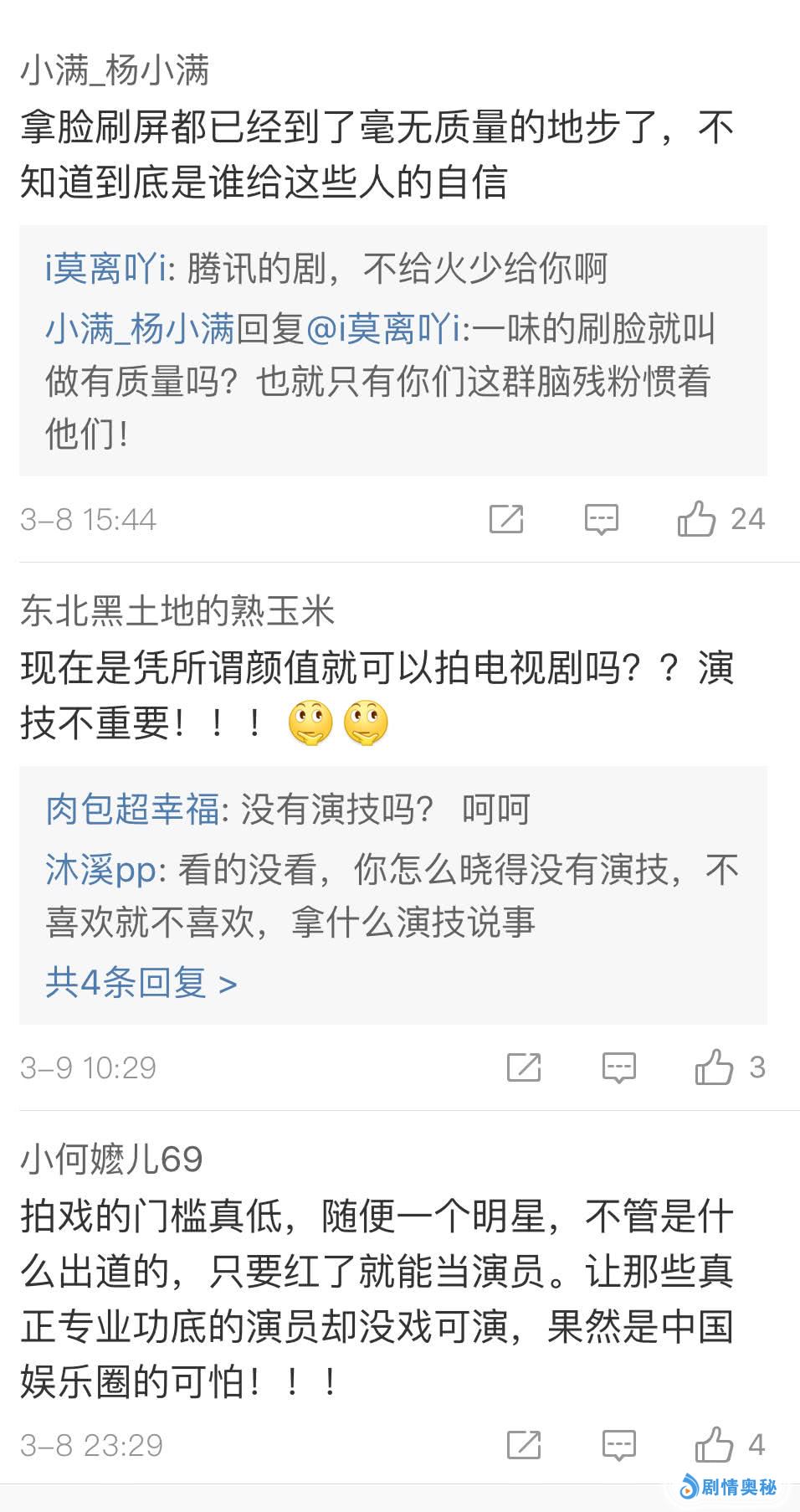
Task: Open i莫离吖i's profile from the first reply
Action: (107, 269)
